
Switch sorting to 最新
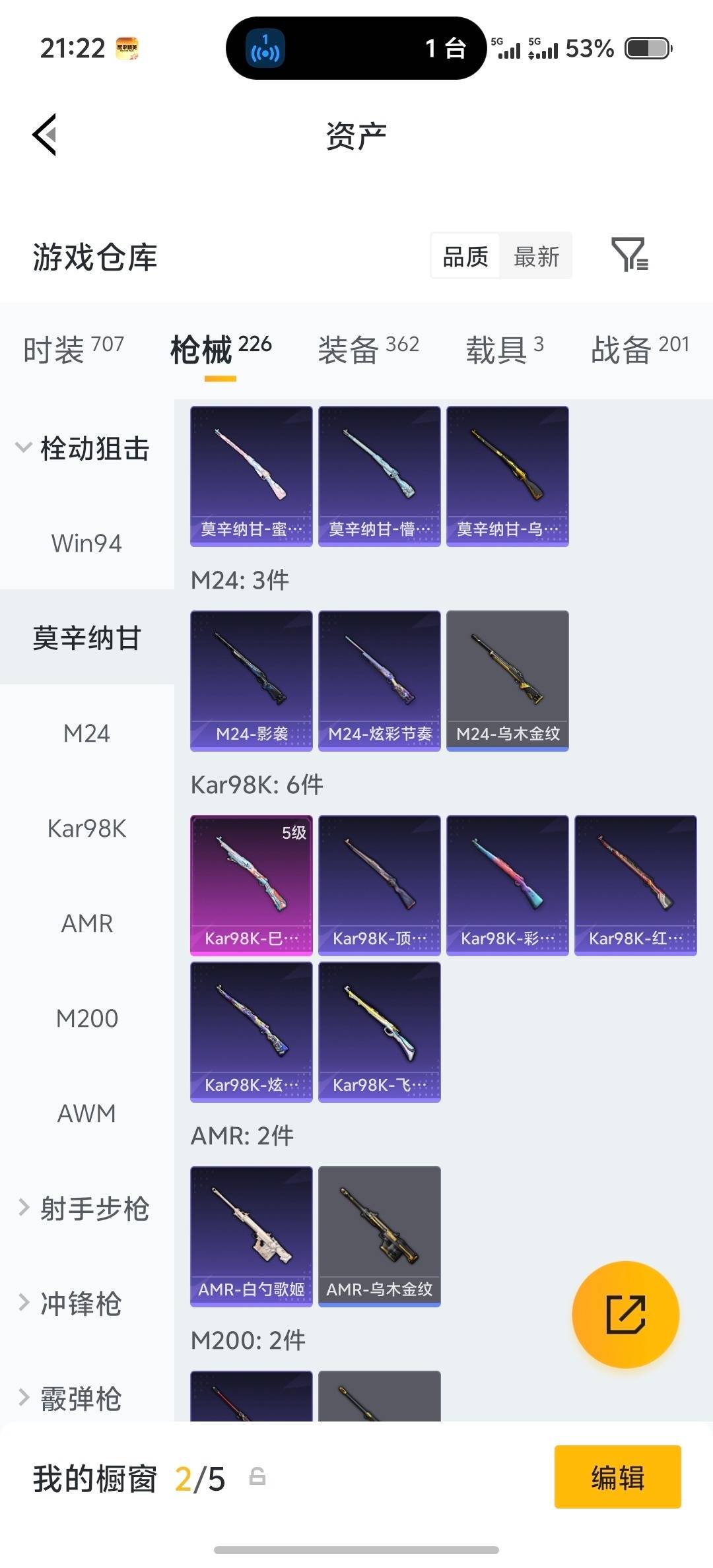536,256
